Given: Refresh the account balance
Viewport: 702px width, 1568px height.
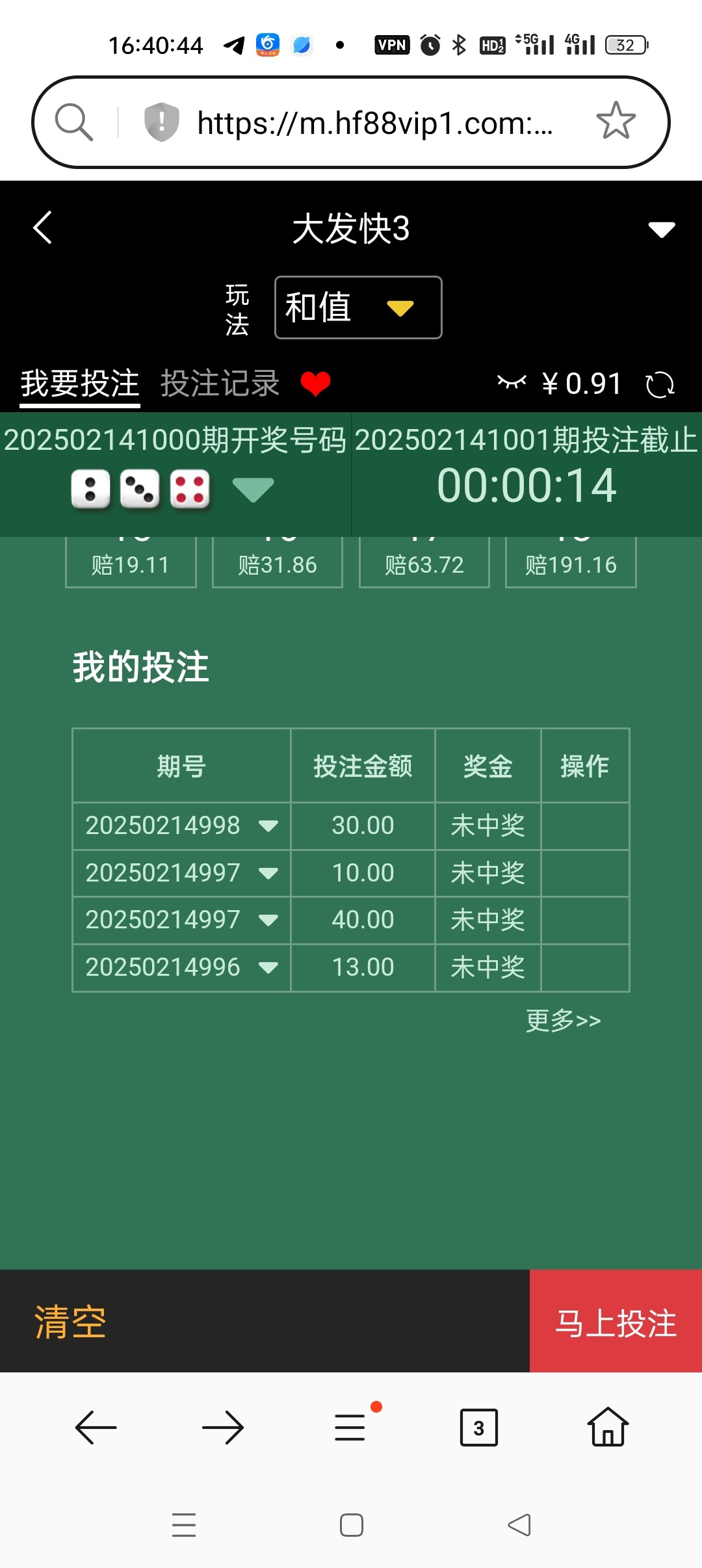Looking at the screenshot, I should coord(660,384).
